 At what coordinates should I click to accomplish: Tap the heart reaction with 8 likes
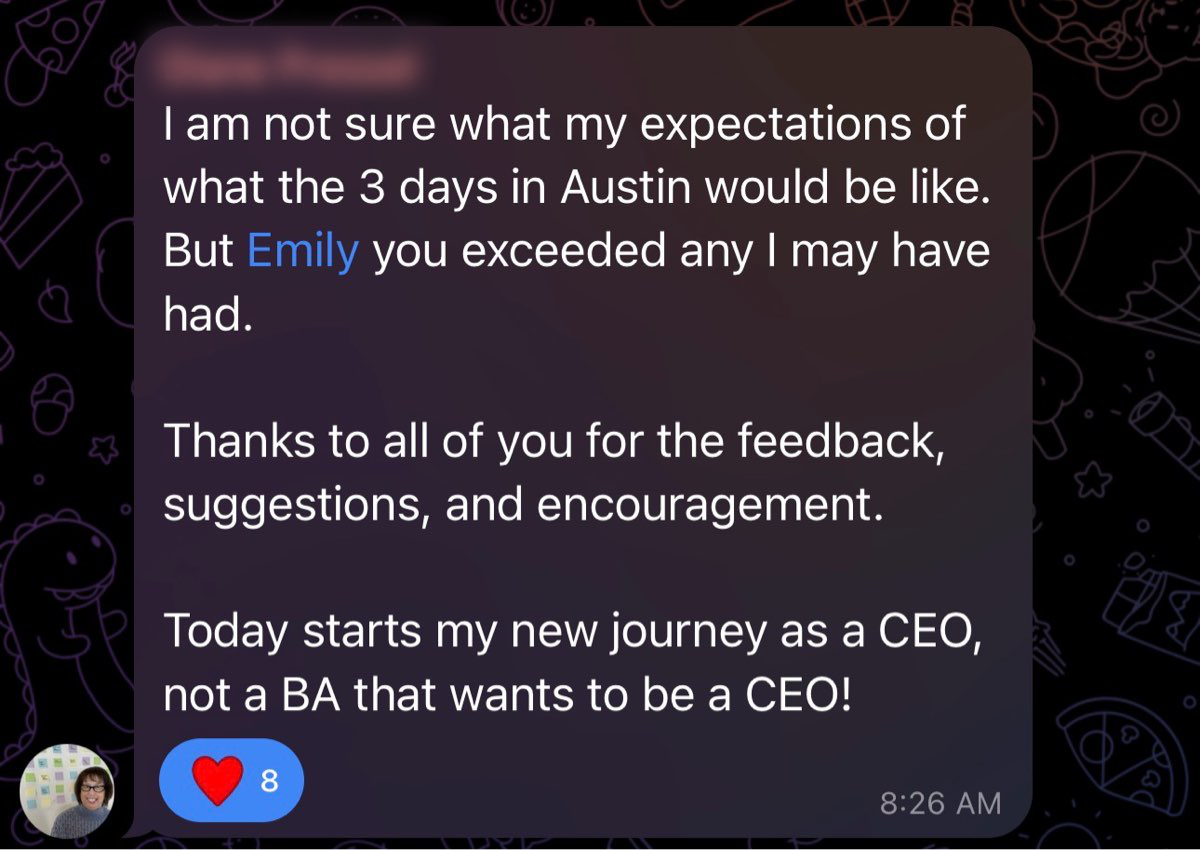pyautogui.click(x=231, y=780)
